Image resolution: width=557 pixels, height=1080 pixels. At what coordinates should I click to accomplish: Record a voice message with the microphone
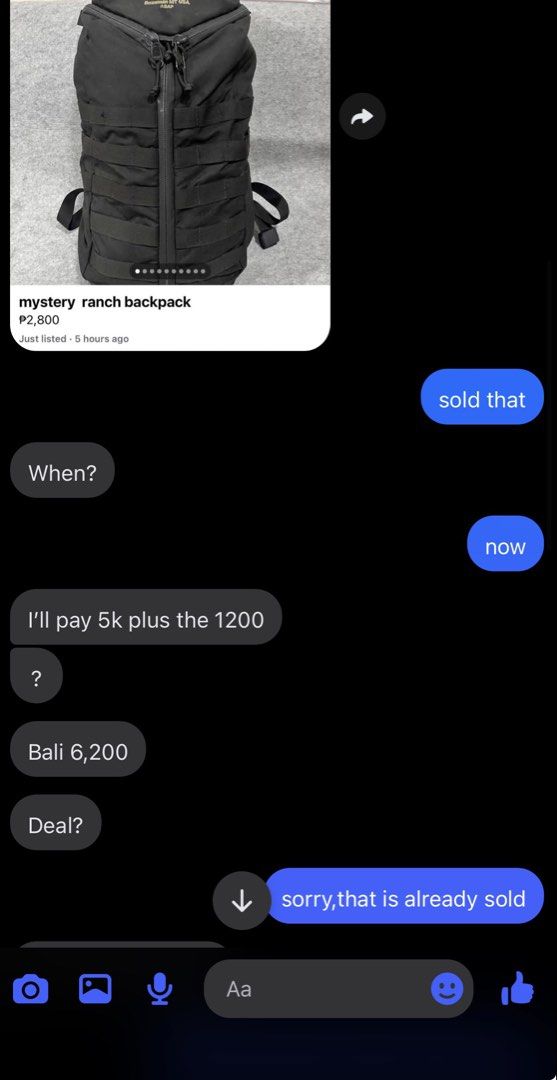click(160, 990)
